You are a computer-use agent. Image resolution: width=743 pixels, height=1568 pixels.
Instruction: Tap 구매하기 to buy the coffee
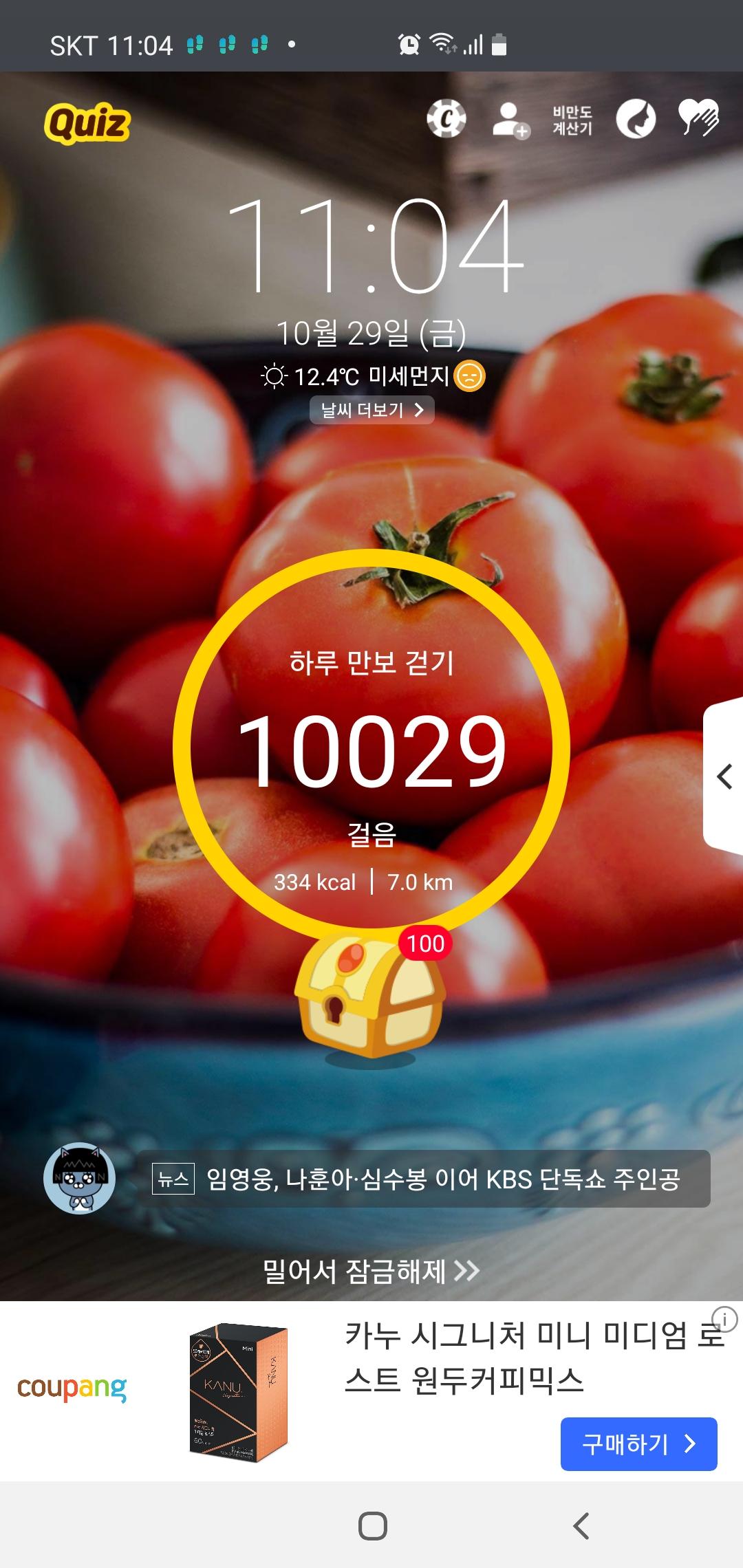click(638, 1444)
